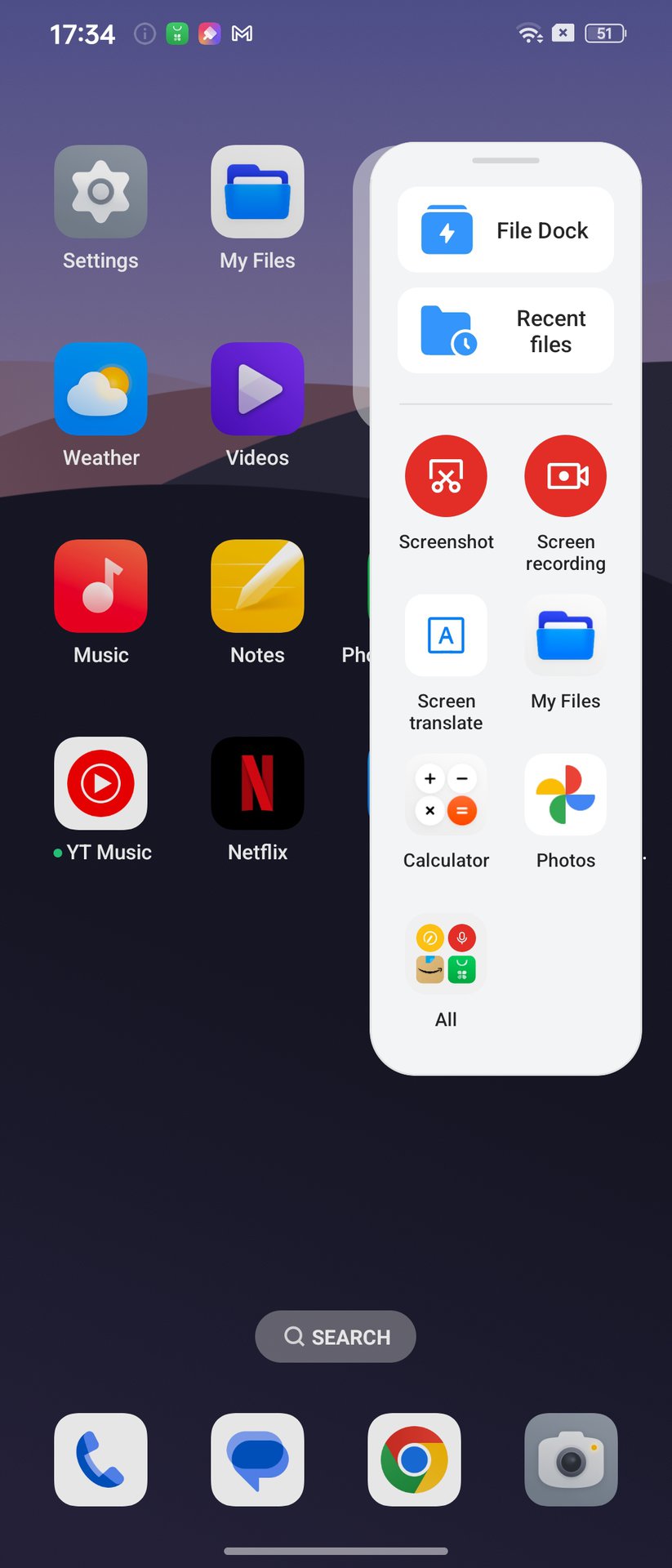This screenshot has width=672, height=1568.
Task: Start screen recording
Action: click(x=565, y=477)
